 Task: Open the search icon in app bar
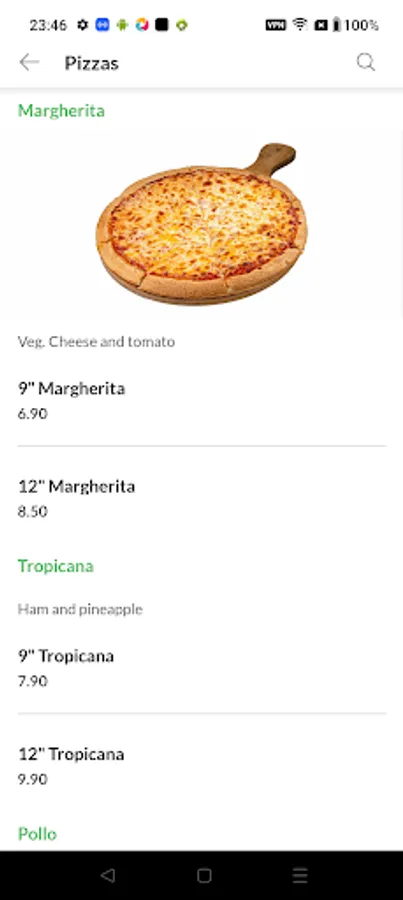(x=366, y=62)
